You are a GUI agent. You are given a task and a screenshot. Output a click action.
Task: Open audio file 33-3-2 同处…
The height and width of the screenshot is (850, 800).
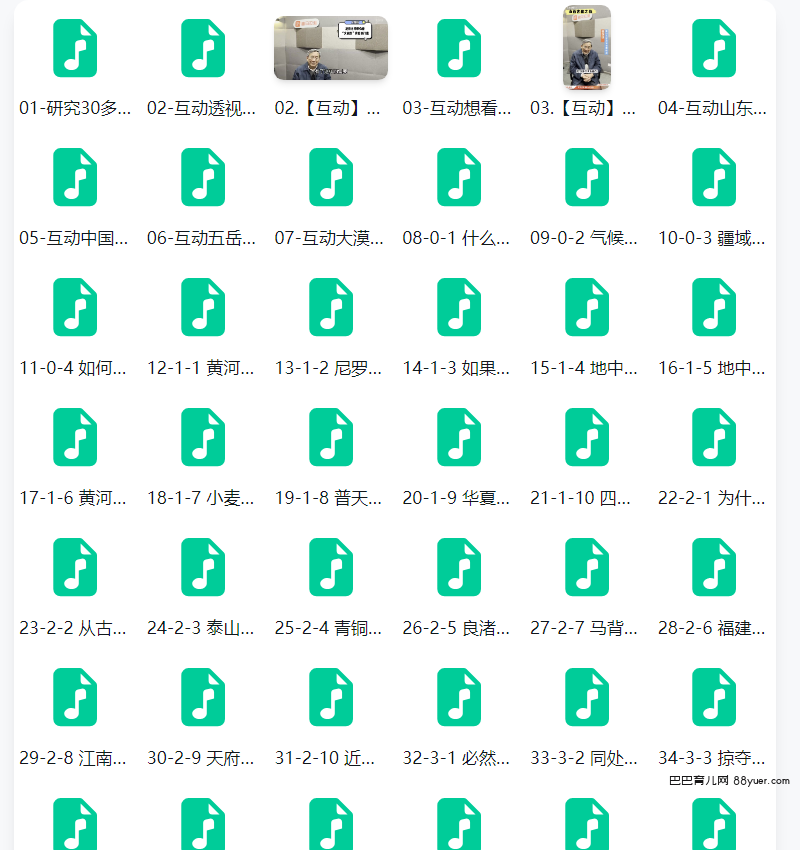[587, 697]
